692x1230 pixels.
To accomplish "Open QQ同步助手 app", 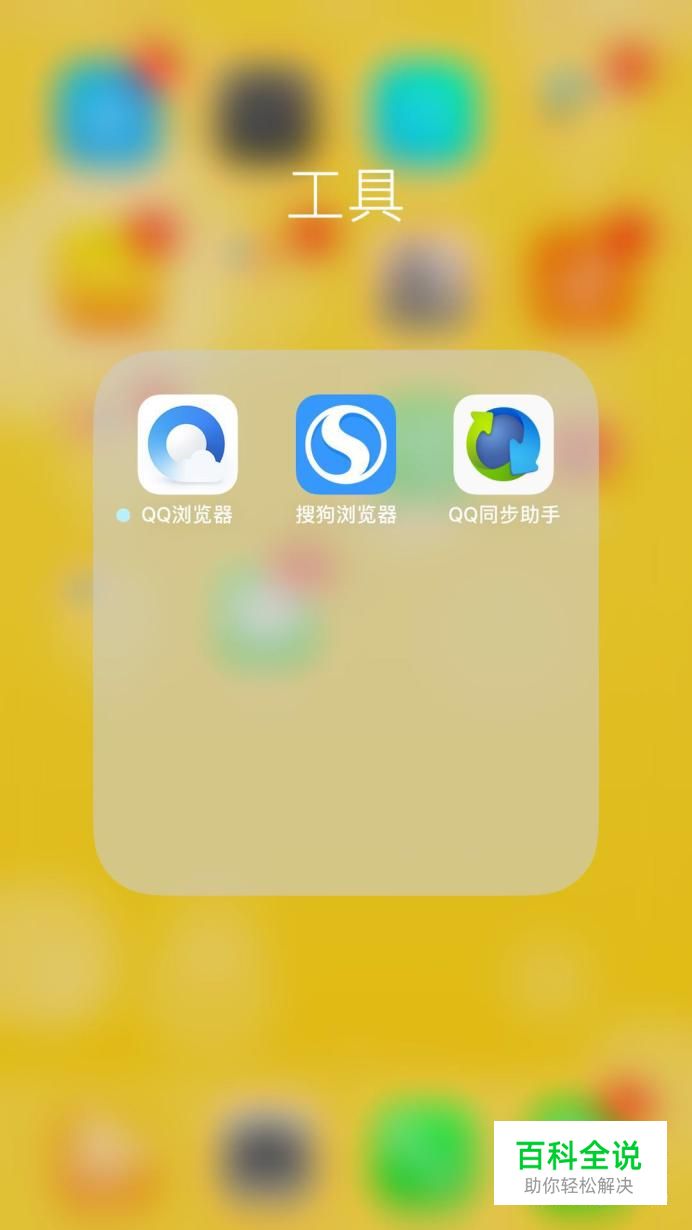I will point(504,445).
